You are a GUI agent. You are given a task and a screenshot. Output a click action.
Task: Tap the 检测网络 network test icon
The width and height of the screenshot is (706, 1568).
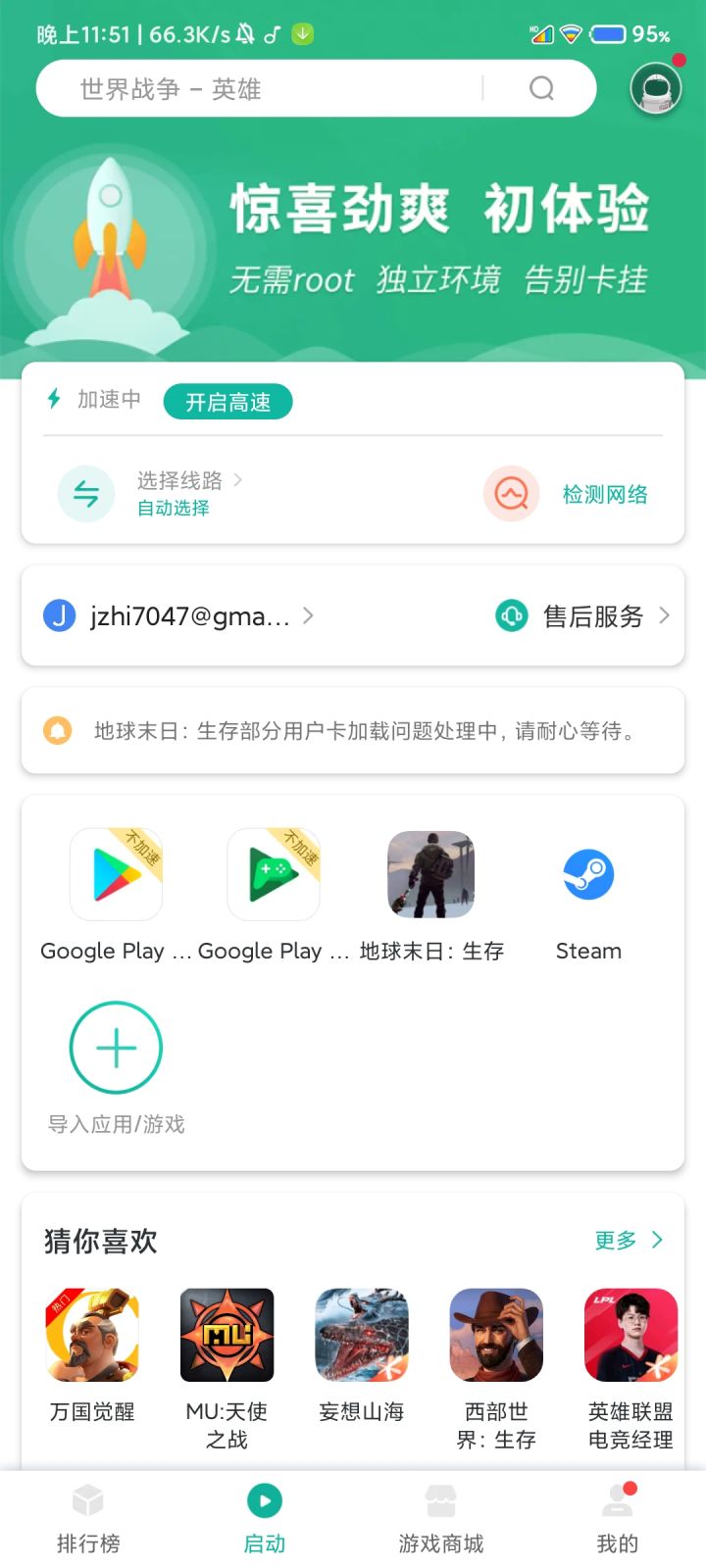(x=511, y=494)
